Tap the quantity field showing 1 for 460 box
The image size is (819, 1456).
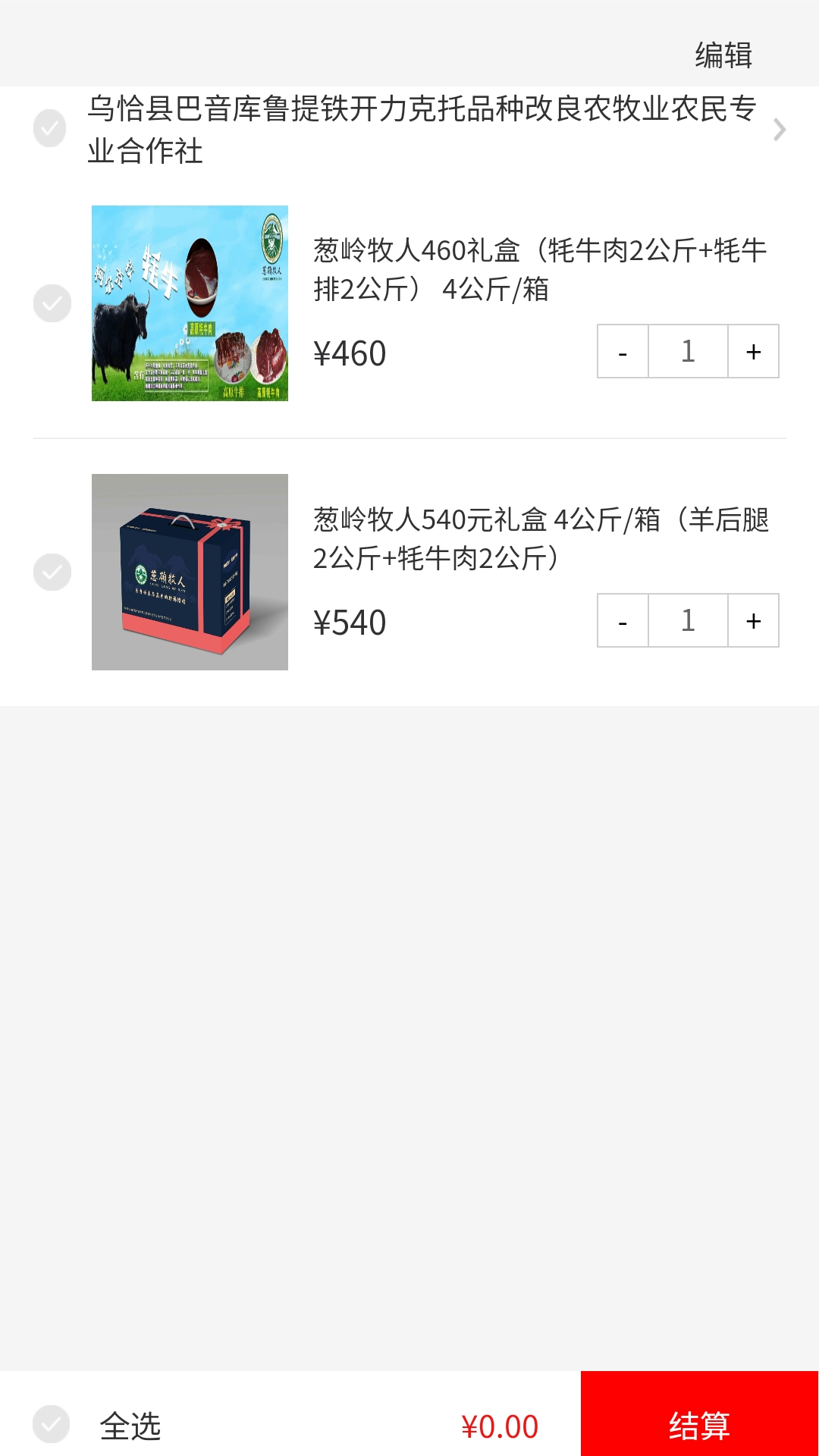coord(687,350)
